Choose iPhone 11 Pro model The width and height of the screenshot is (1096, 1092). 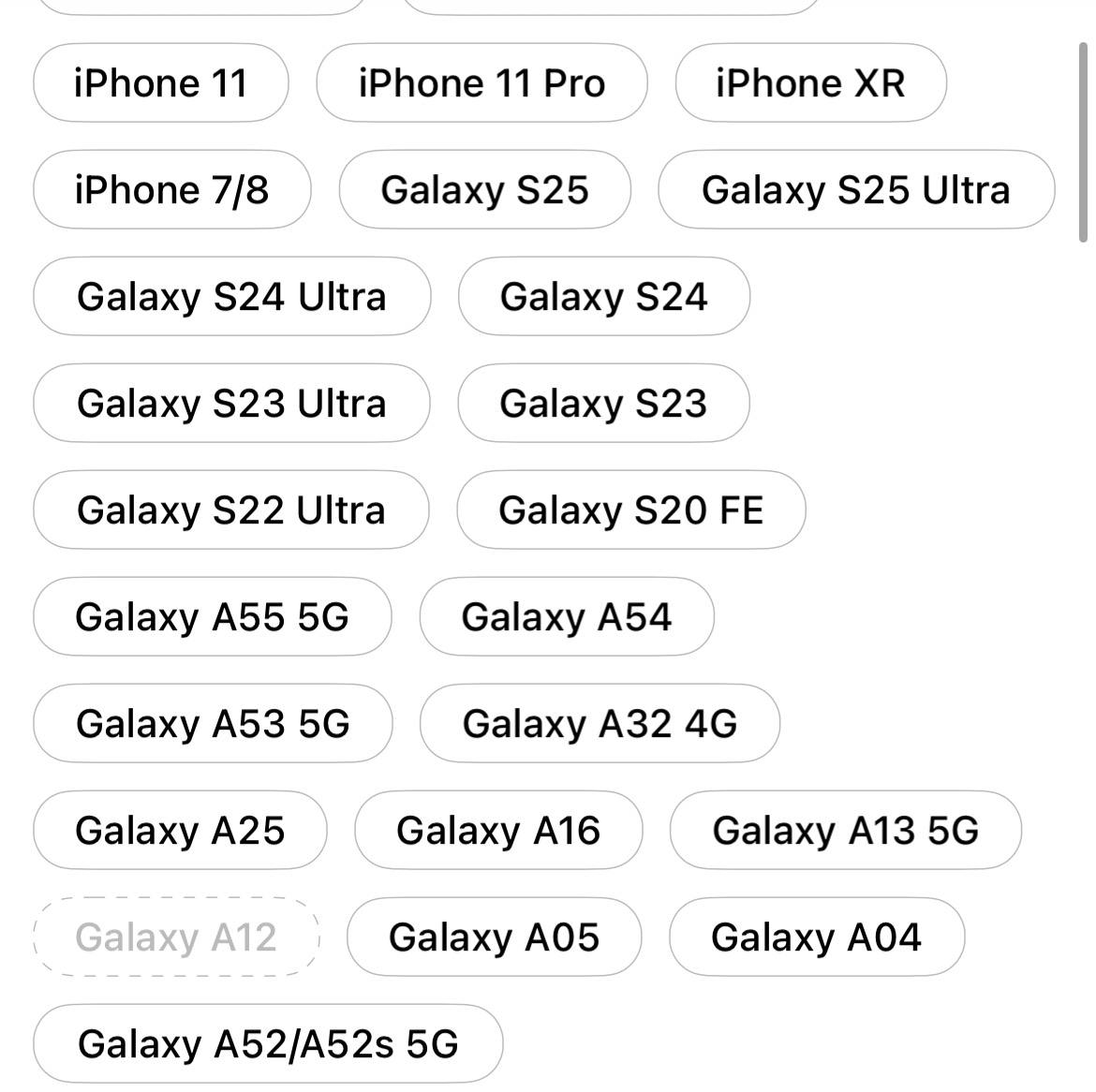[x=481, y=83]
